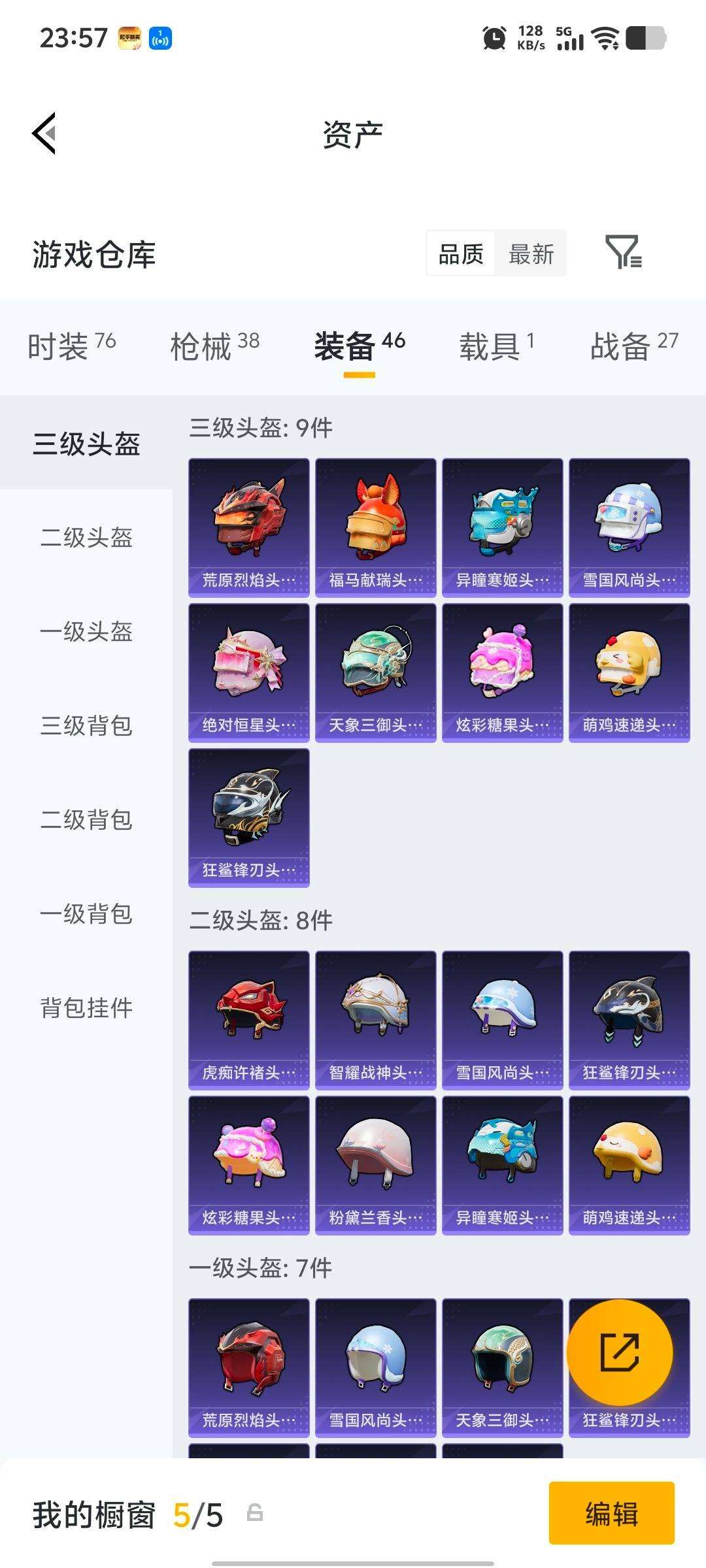Select 一级头盔 in the side menu
Viewport: 706px width, 1568px height.
coord(86,632)
